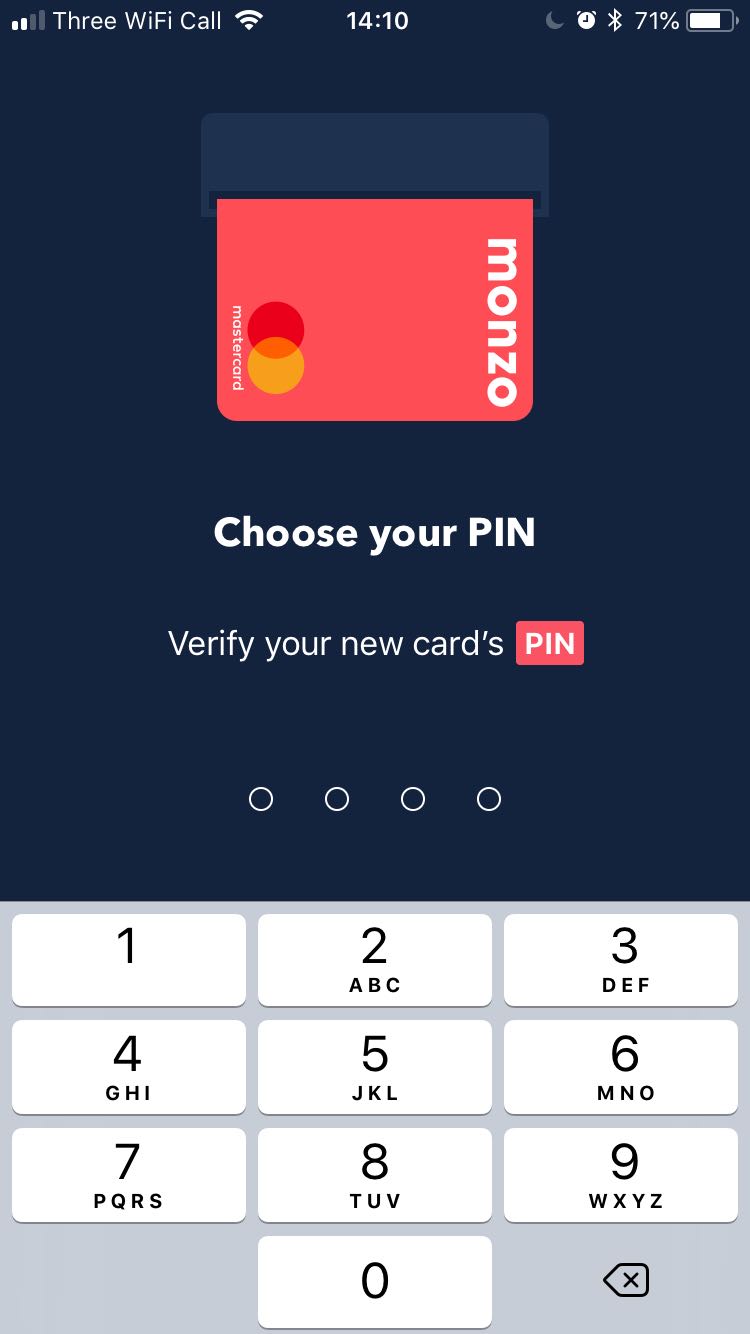The height and width of the screenshot is (1334, 750).
Task: Enter digit 5 JKL
Action: click(375, 1067)
